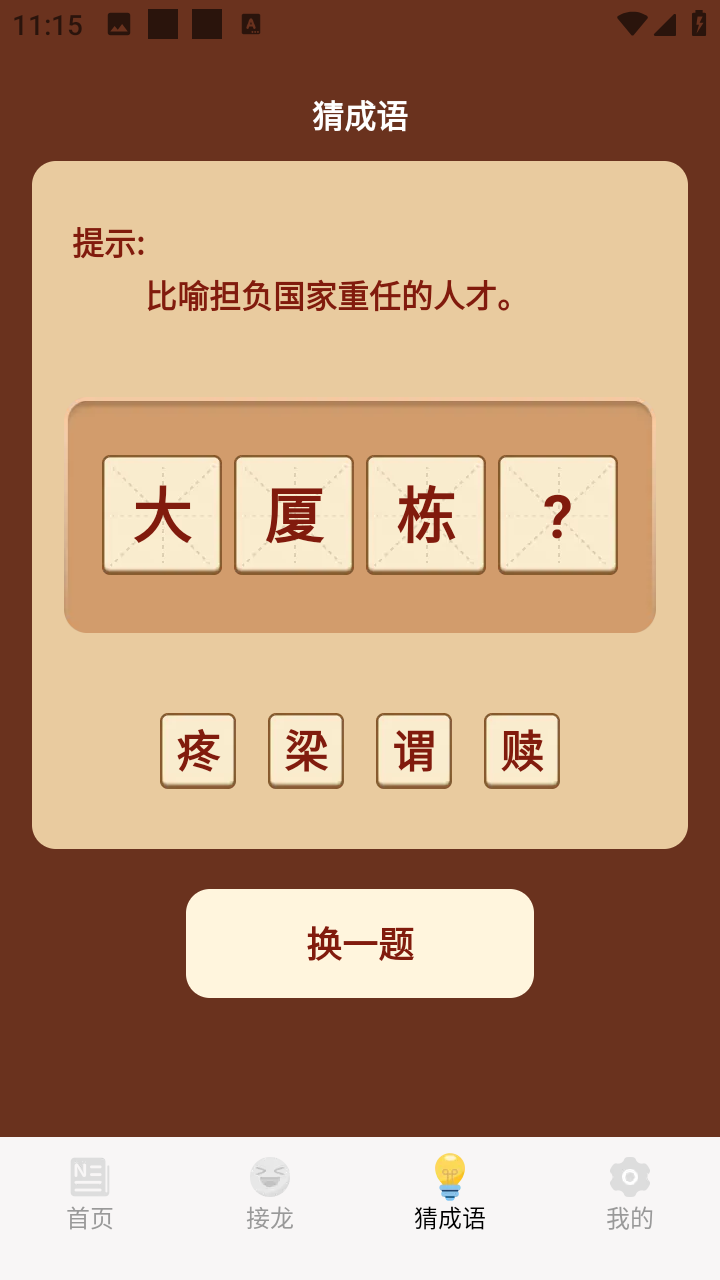Screen dimensions: 720x1280
Task: Open the 接龙 tab
Action: pyautogui.click(x=270, y=1194)
